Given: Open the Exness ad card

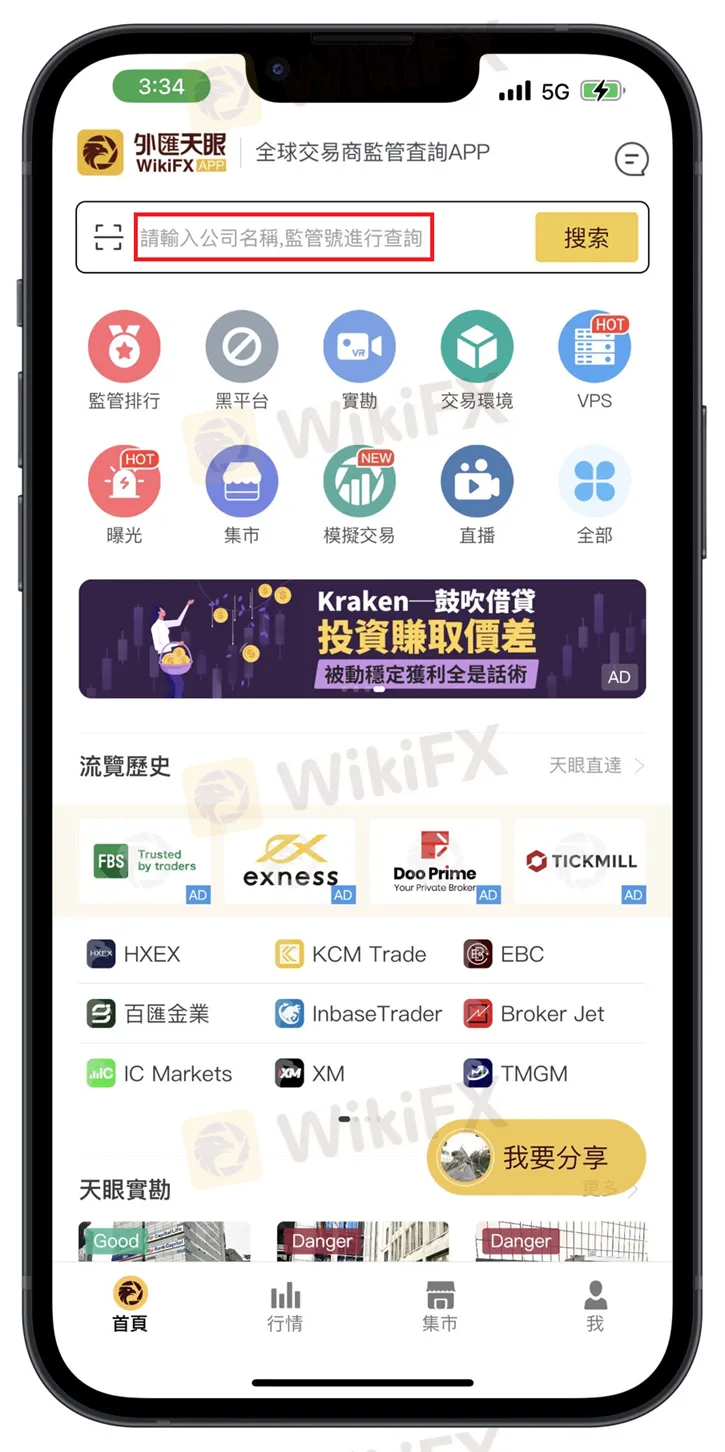Looking at the screenshot, I should [290, 861].
